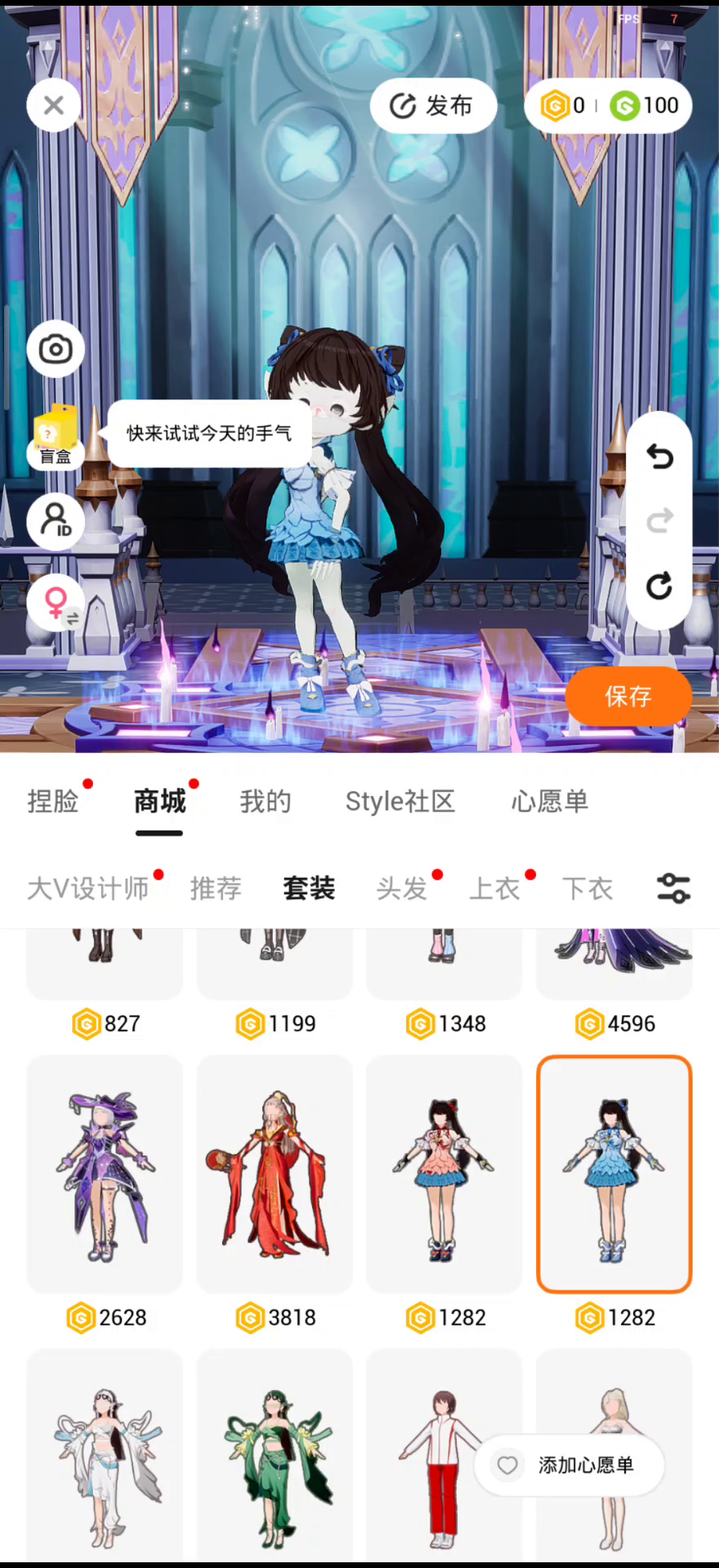Open the 盲盒 blind box
This screenshot has height=1568, width=719.
coord(56,436)
